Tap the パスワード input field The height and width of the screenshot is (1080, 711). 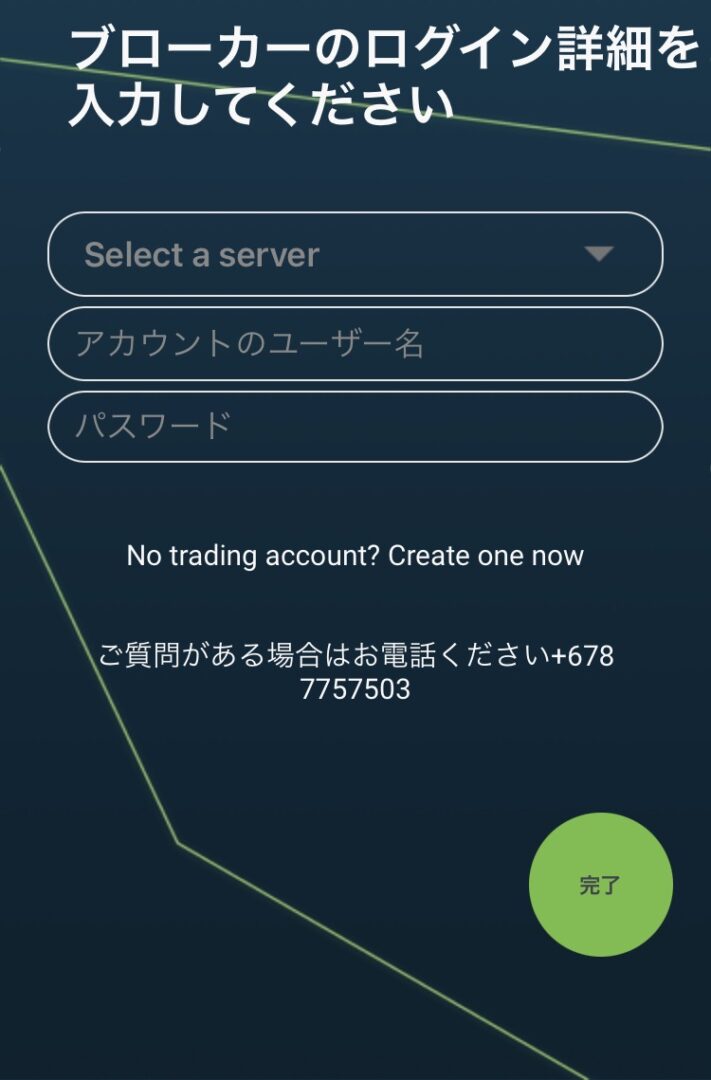[x=355, y=427]
